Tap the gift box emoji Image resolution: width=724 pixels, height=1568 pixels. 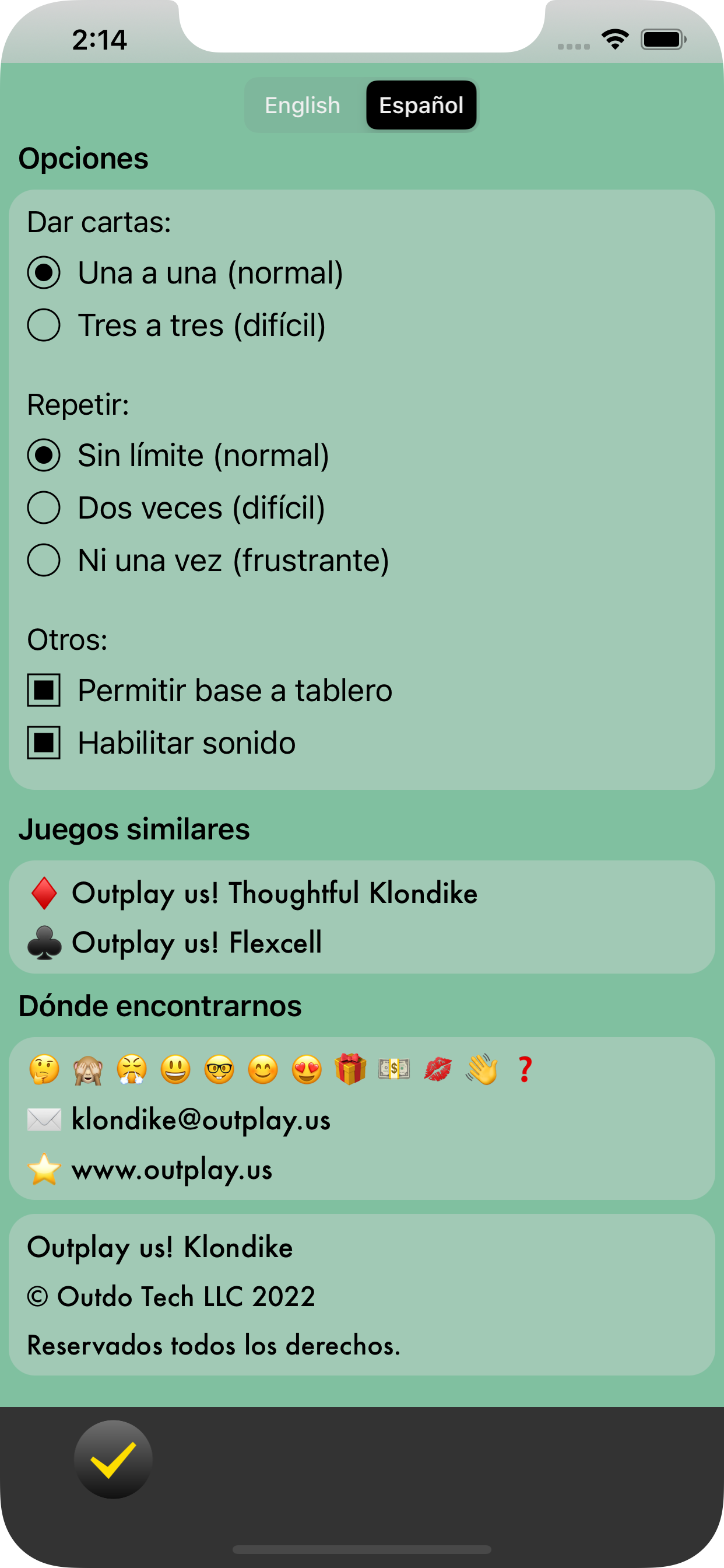[x=350, y=1069]
